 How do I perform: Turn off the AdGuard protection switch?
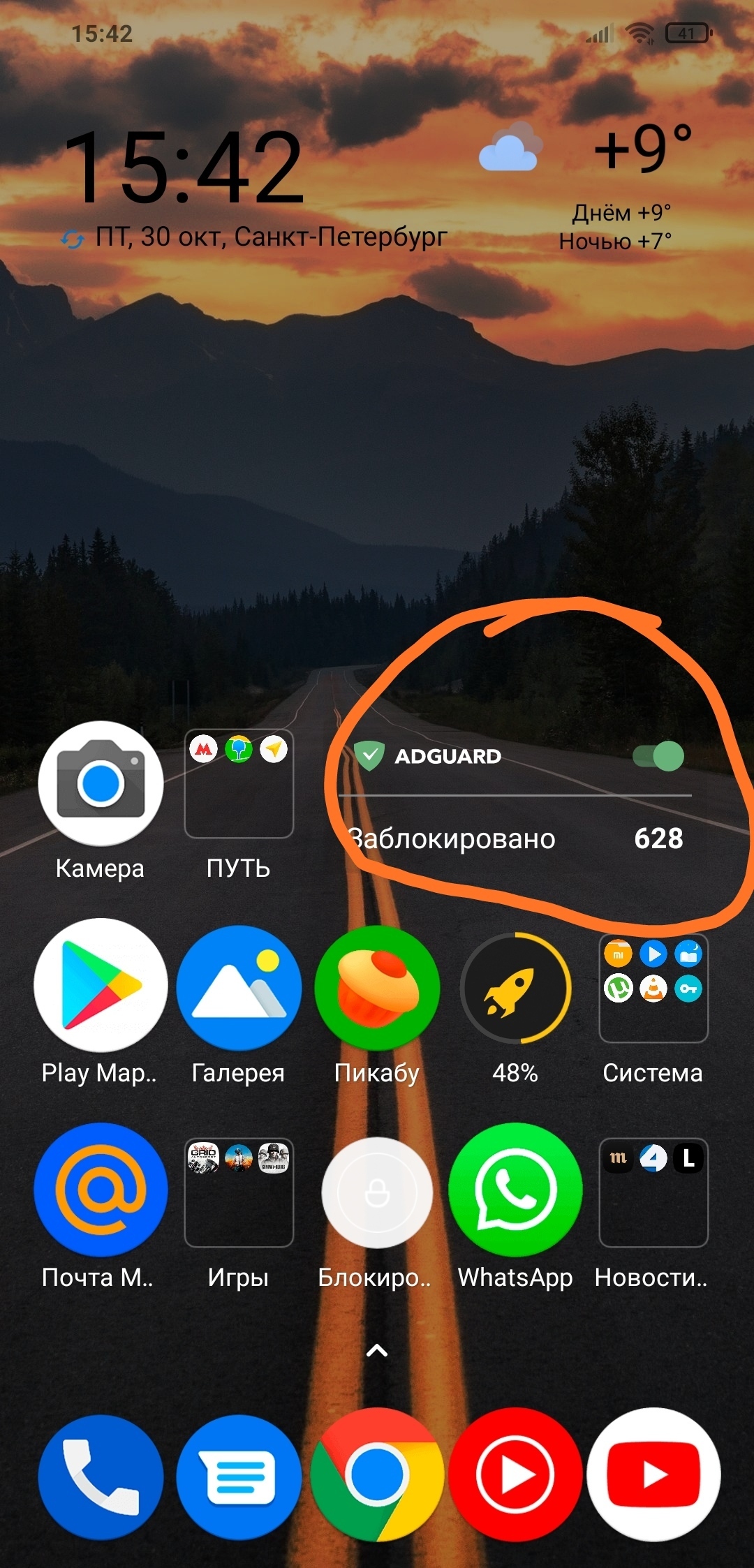click(x=658, y=756)
